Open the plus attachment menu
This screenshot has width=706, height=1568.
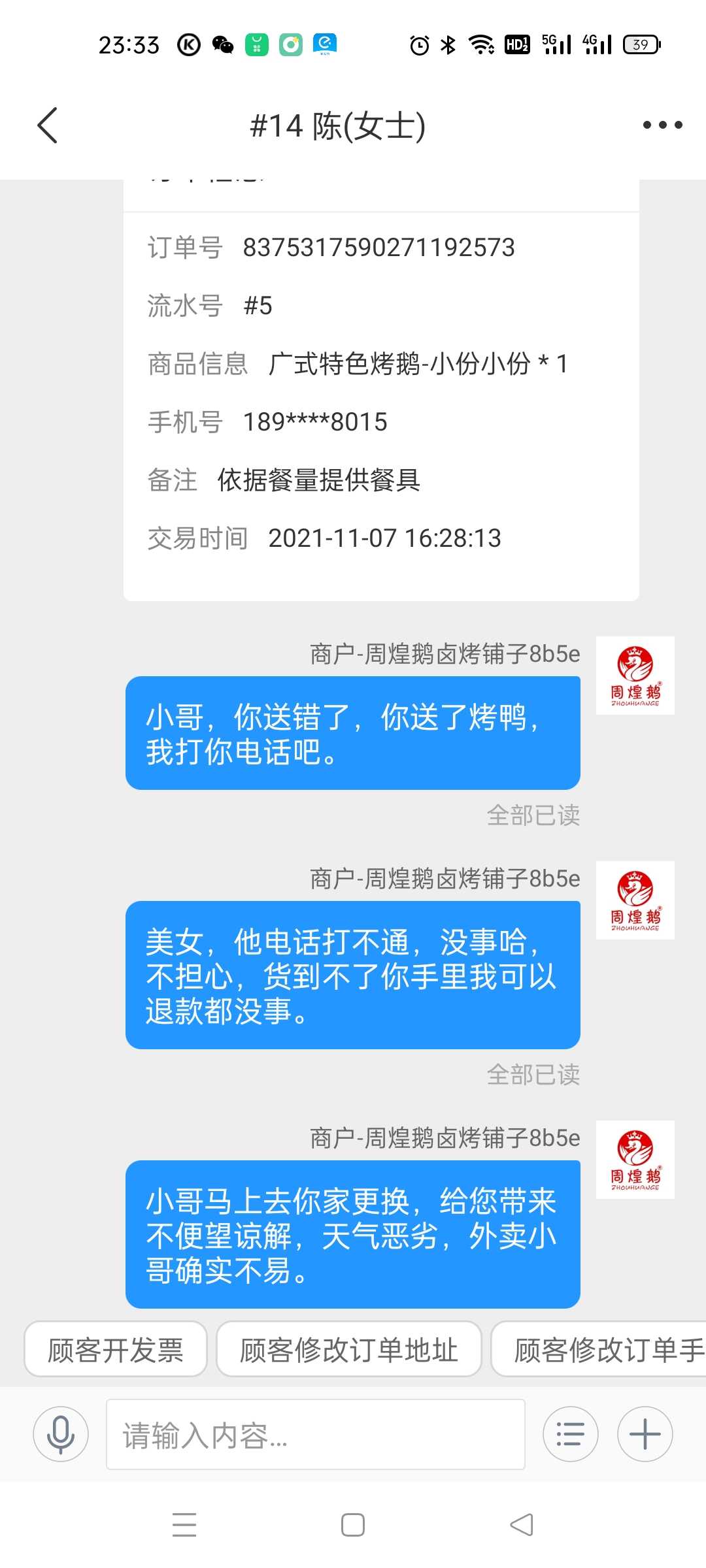pos(645,1434)
